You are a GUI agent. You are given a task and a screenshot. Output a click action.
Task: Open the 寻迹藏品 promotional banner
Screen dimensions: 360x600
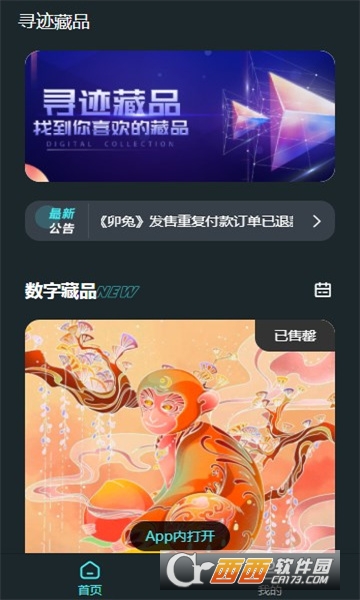(180, 116)
